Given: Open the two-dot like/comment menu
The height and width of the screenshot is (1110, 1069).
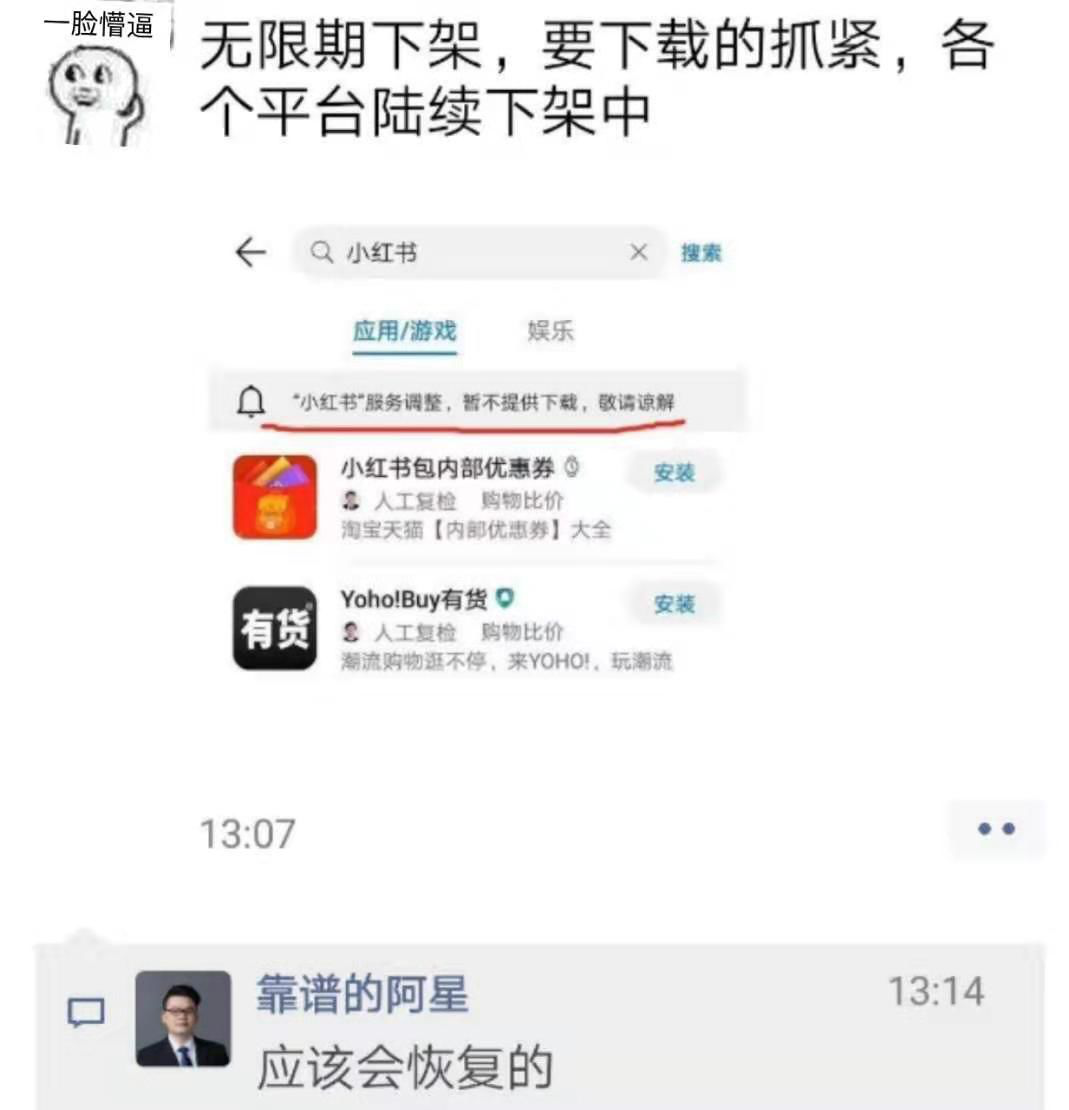Looking at the screenshot, I should click(x=996, y=829).
